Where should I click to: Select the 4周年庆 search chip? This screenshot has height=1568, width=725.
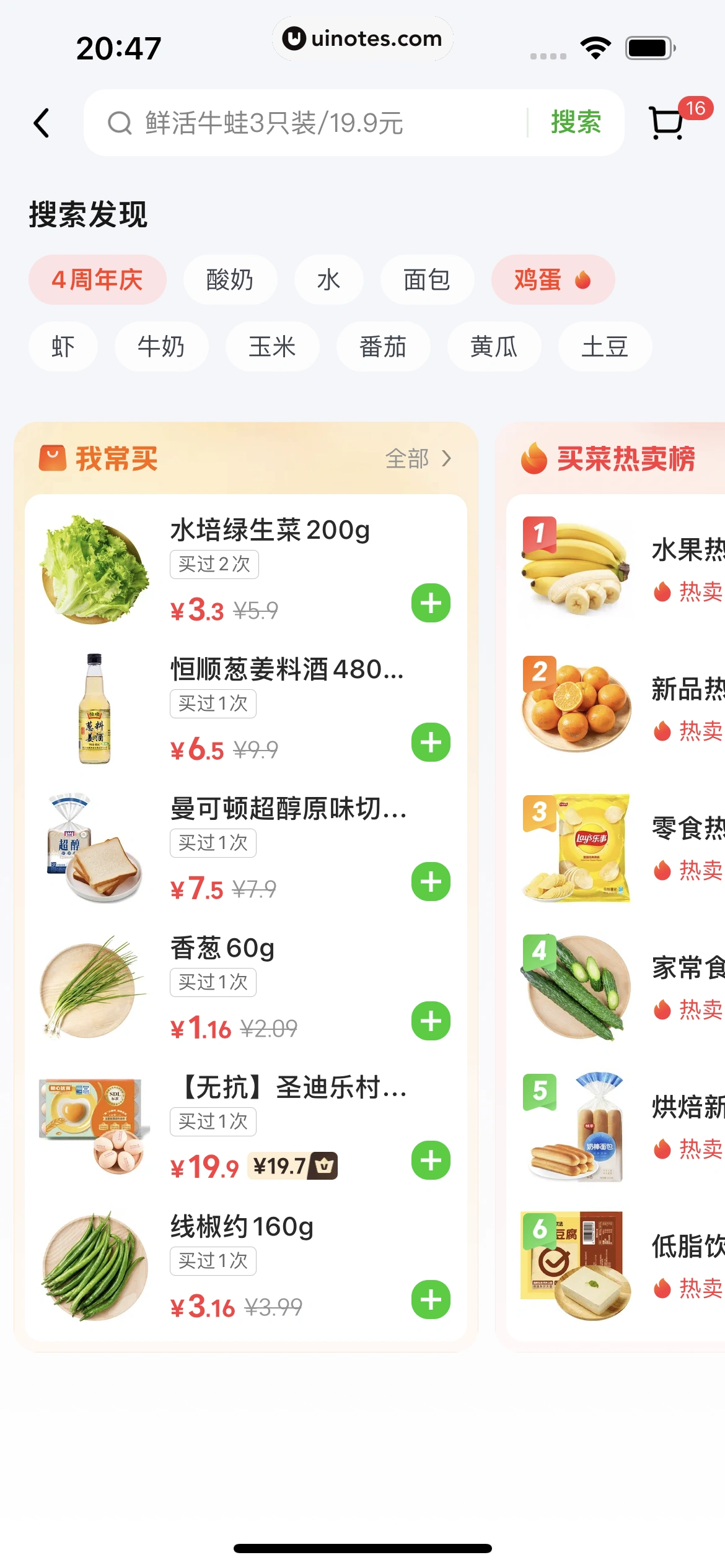(97, 280)
